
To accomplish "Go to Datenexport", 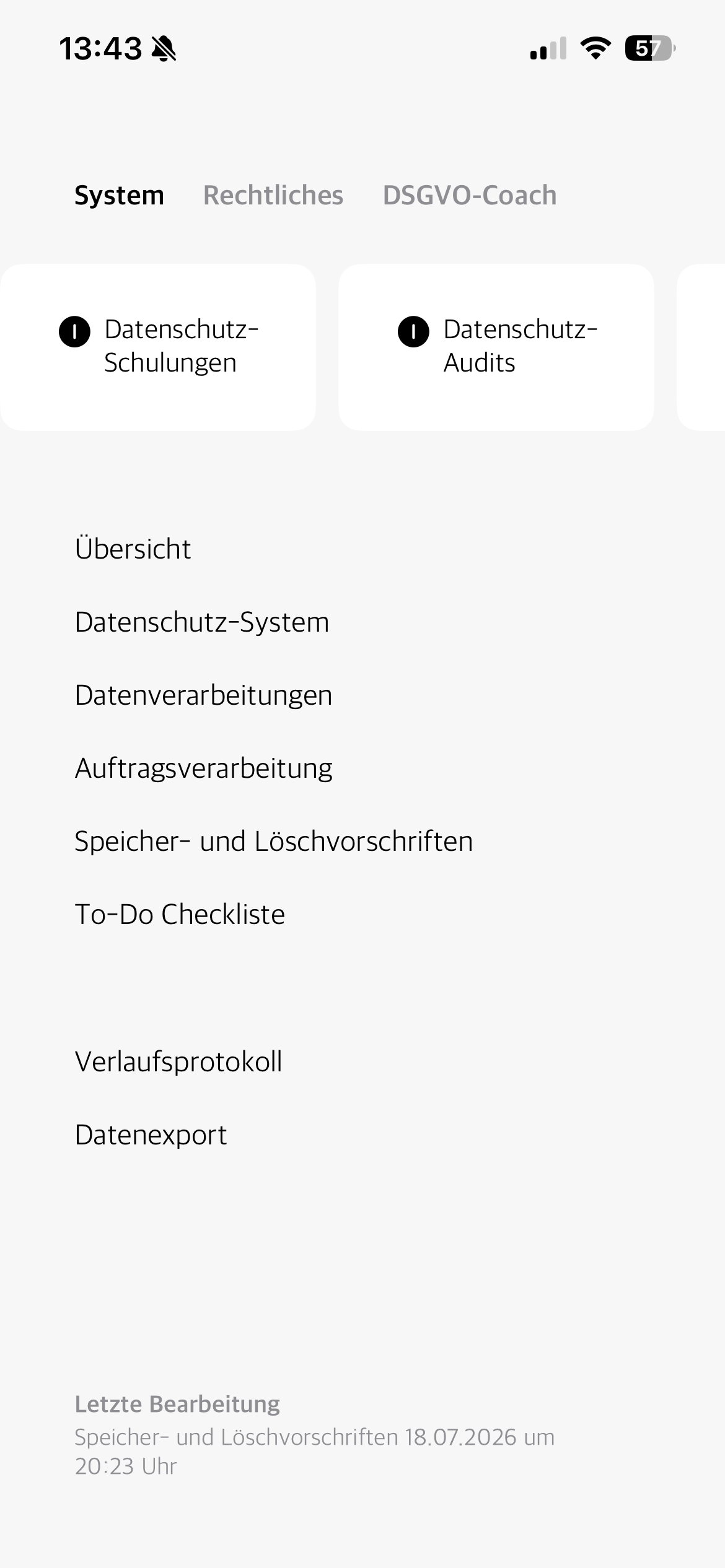I will tap(151, 1135).
